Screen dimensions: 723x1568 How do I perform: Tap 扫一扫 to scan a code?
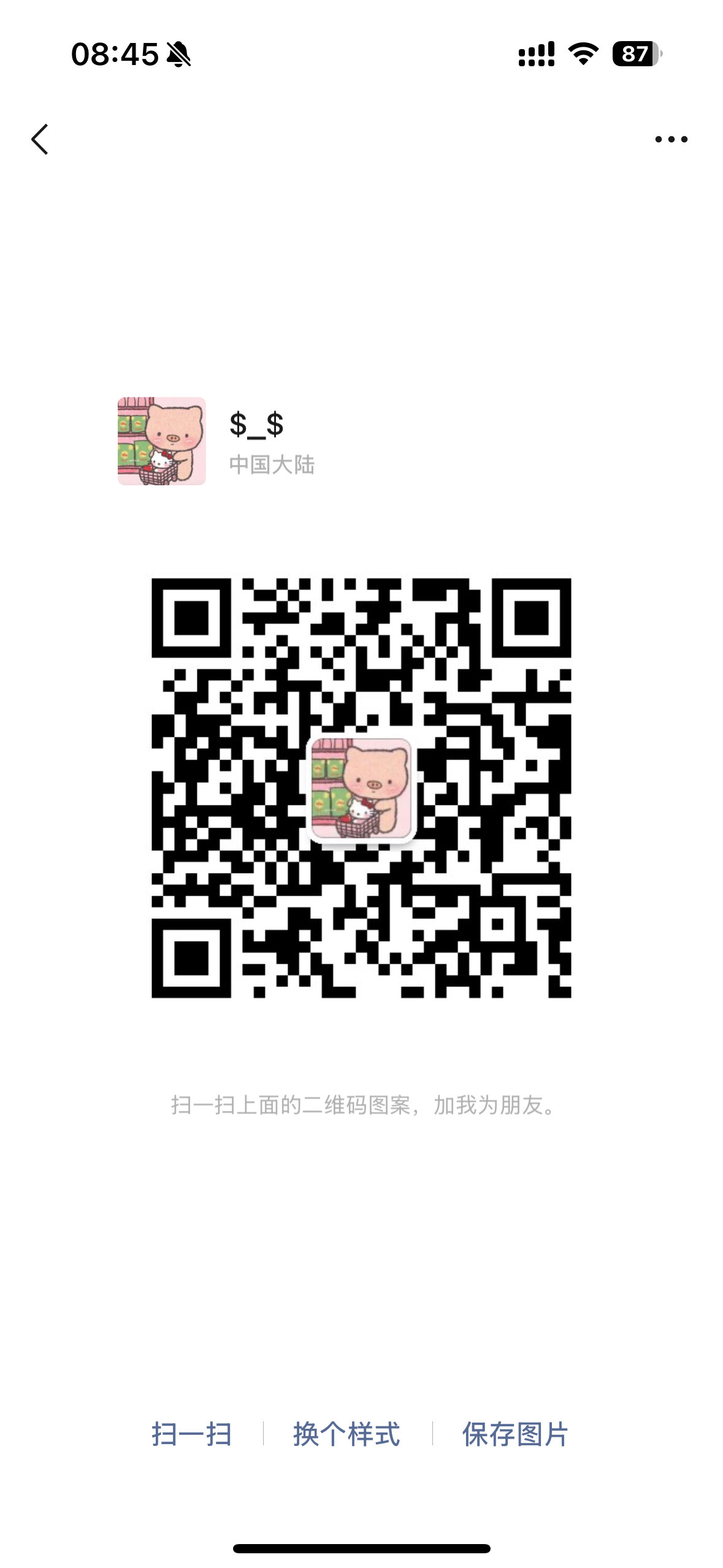click(191, 1434)
